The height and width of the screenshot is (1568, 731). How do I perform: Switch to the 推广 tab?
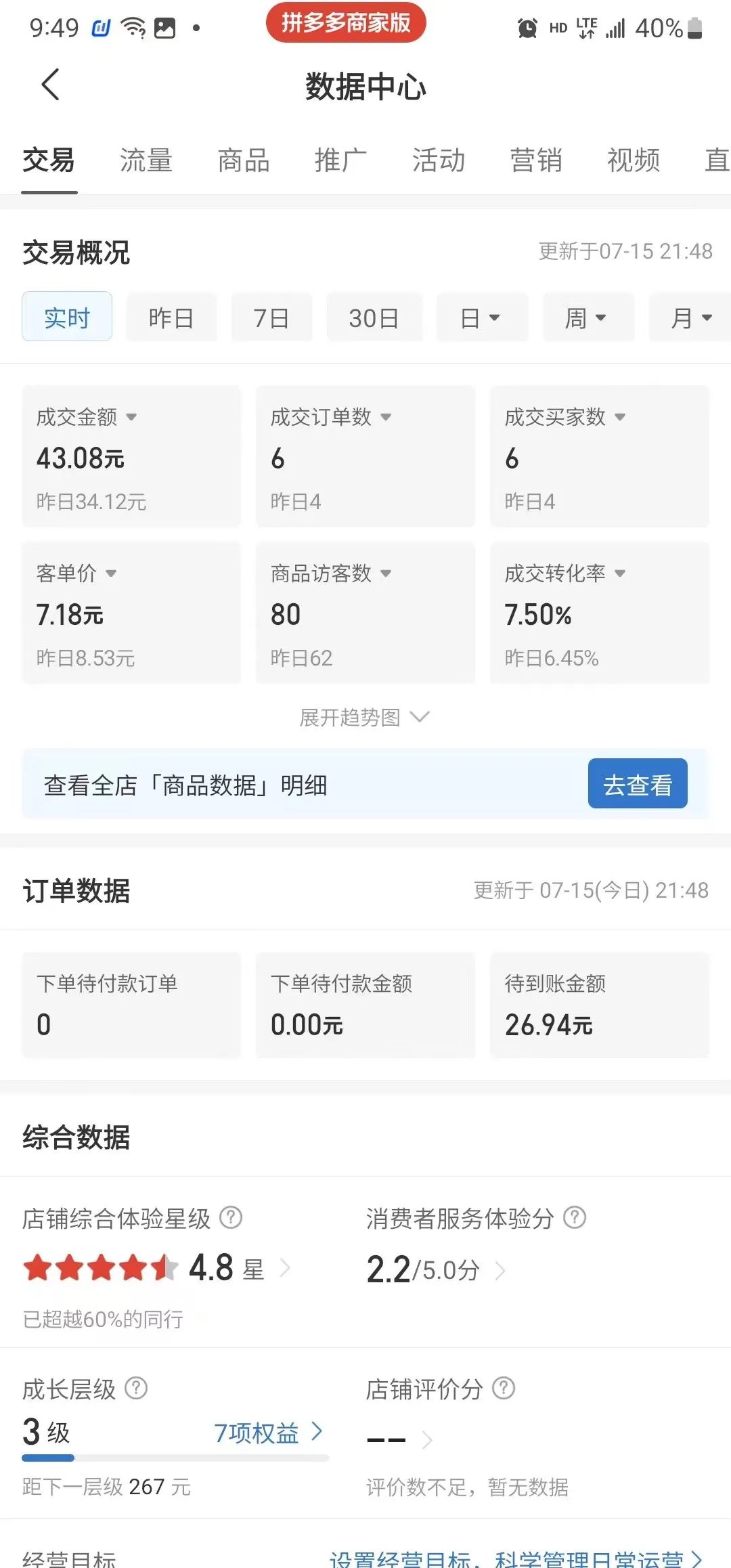[340, 160]
